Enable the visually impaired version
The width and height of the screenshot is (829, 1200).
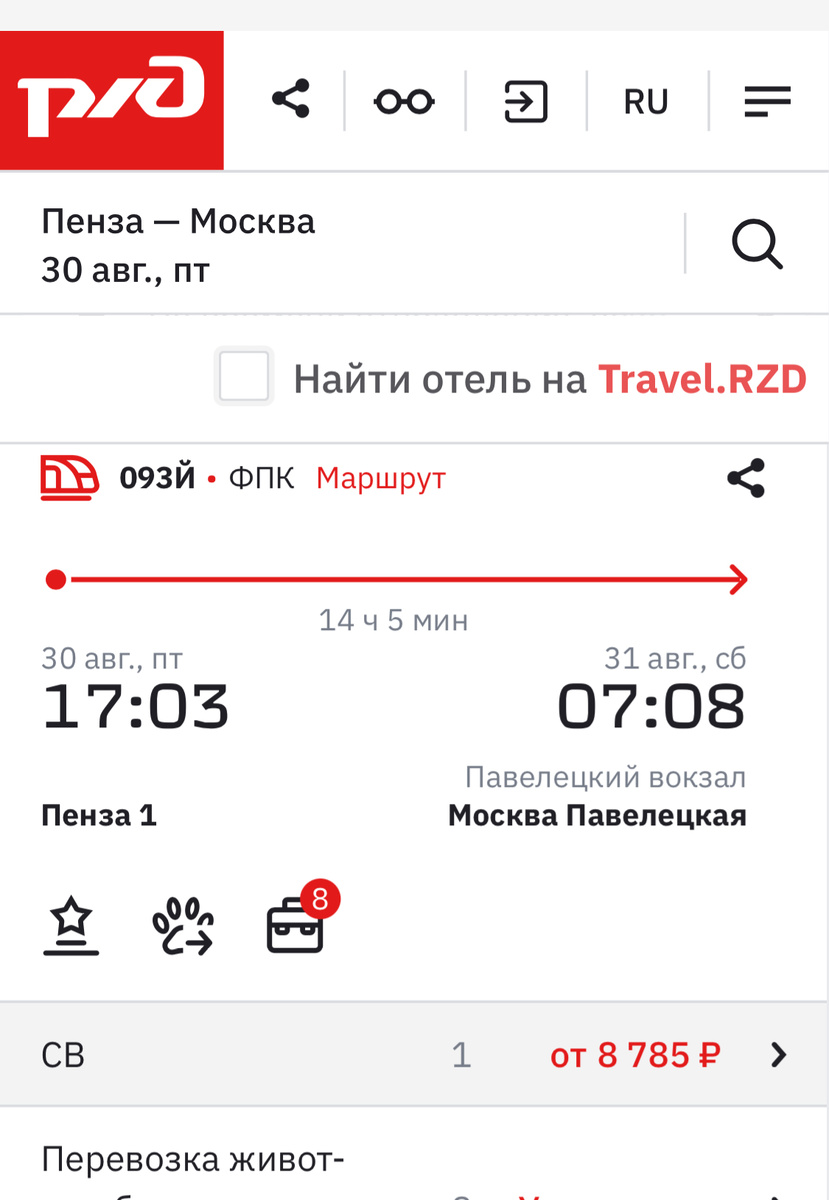tap(403, 100)
